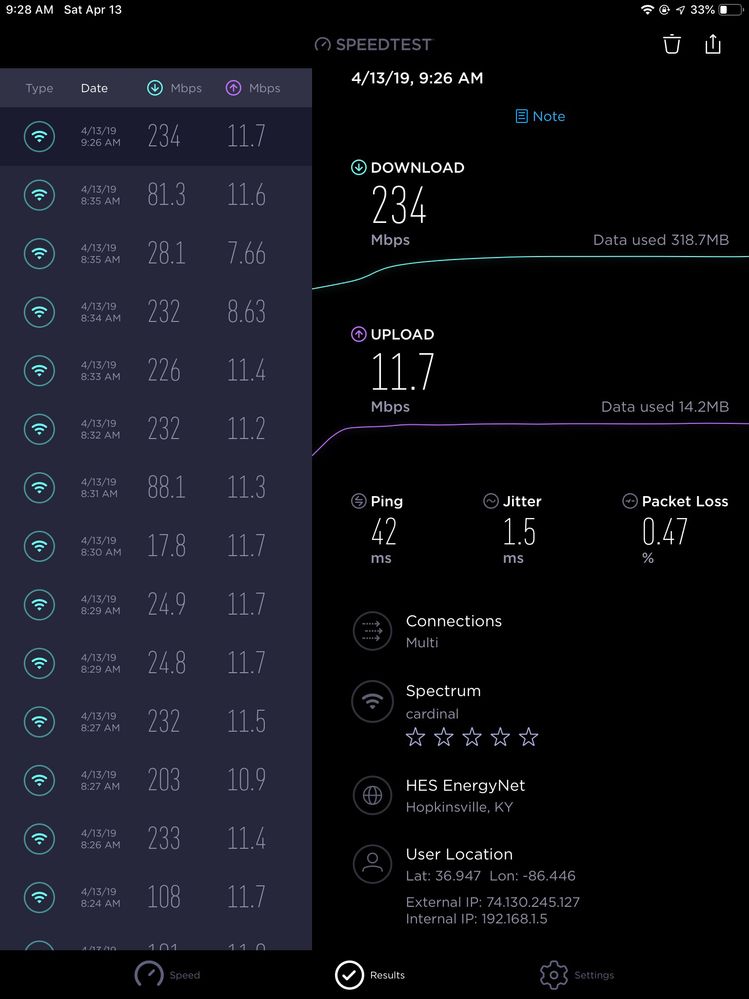Sort by upload Mbps column
The image size is (749, 999).
(x=252, y=88)
